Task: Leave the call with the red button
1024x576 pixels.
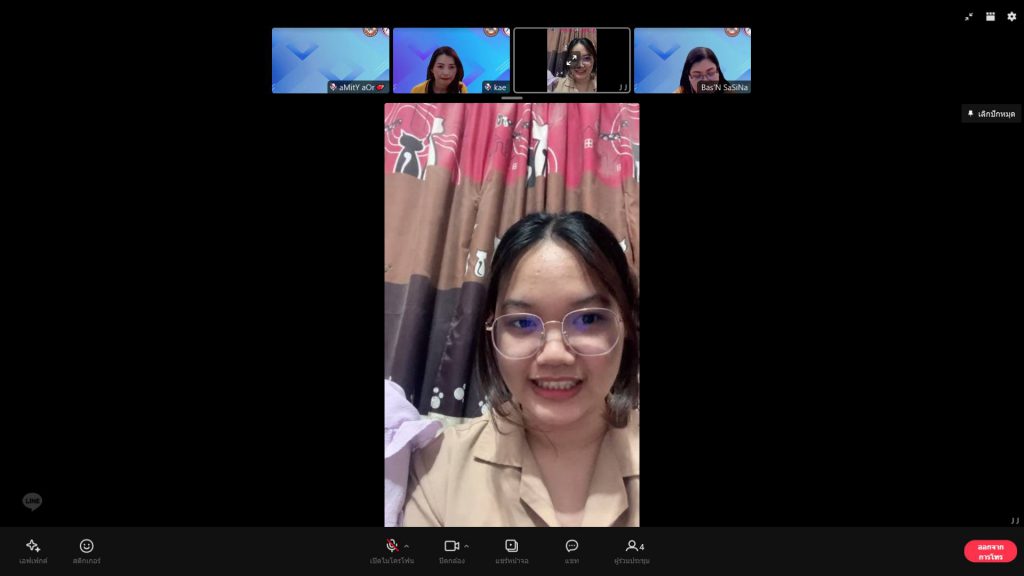Action: point(990,551)
